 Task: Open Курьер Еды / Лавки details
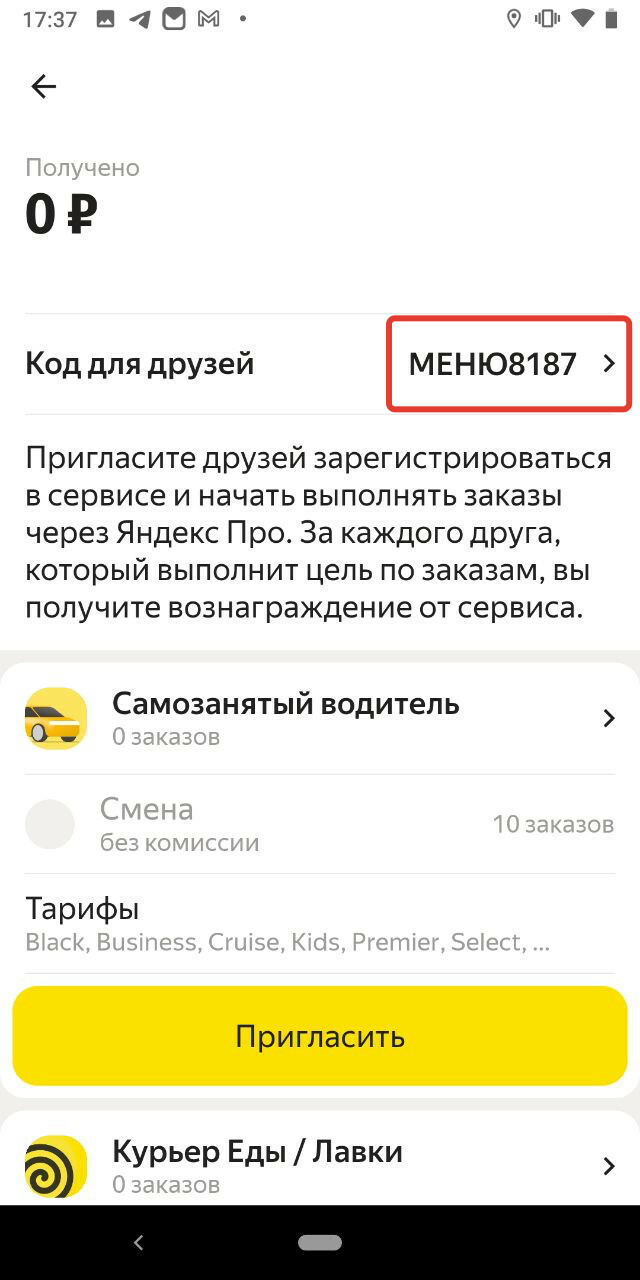pos(320,1166)
